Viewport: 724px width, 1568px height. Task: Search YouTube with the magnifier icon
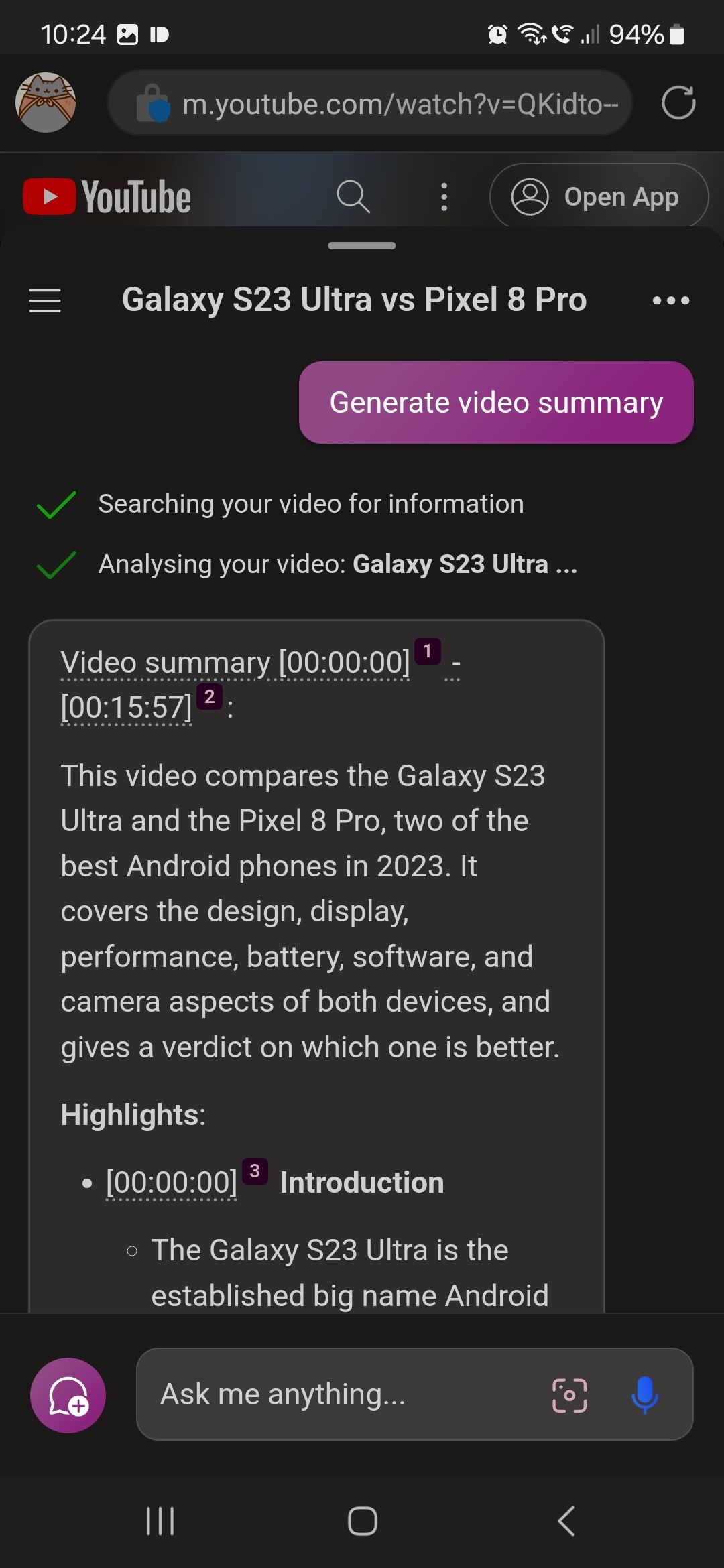click(x=353, y=197)
